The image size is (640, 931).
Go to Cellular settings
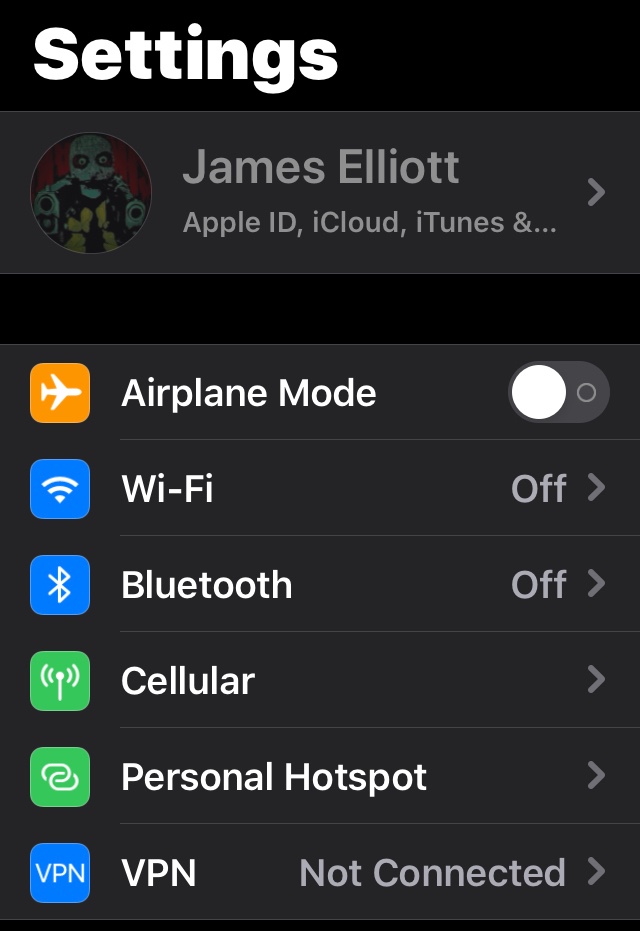[320, 680]
